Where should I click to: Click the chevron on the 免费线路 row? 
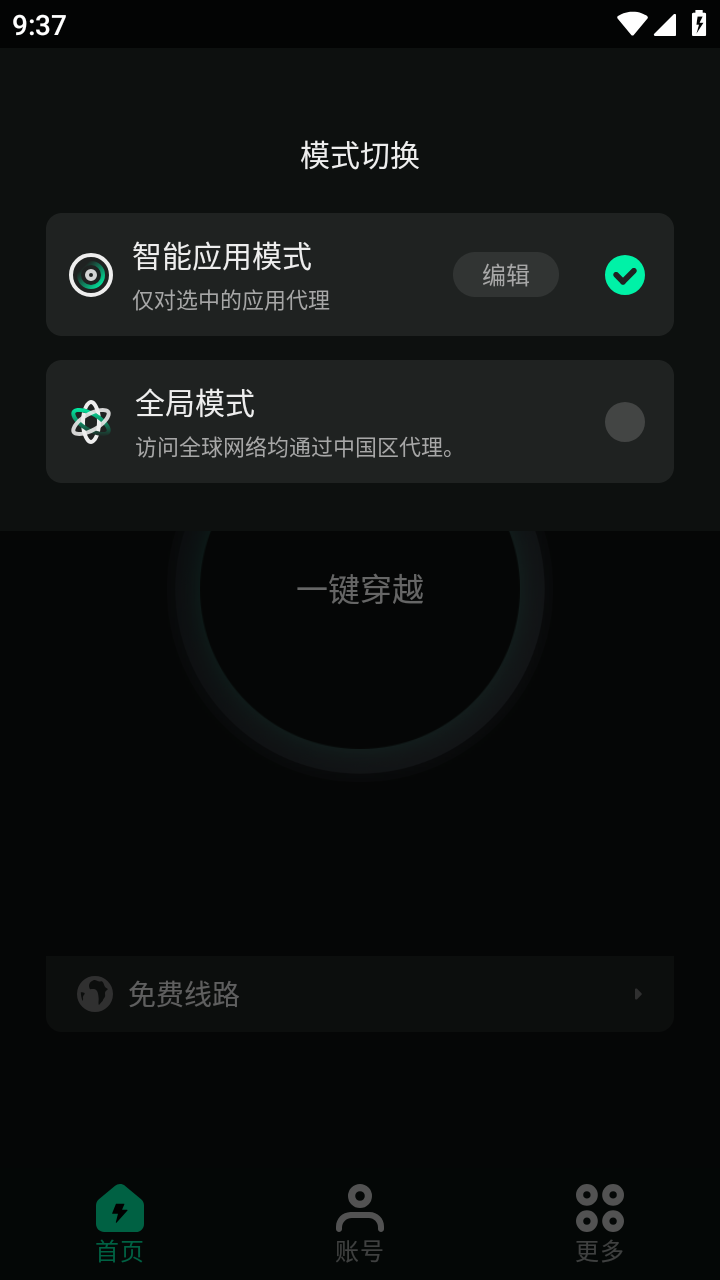[x=639, y=993]
